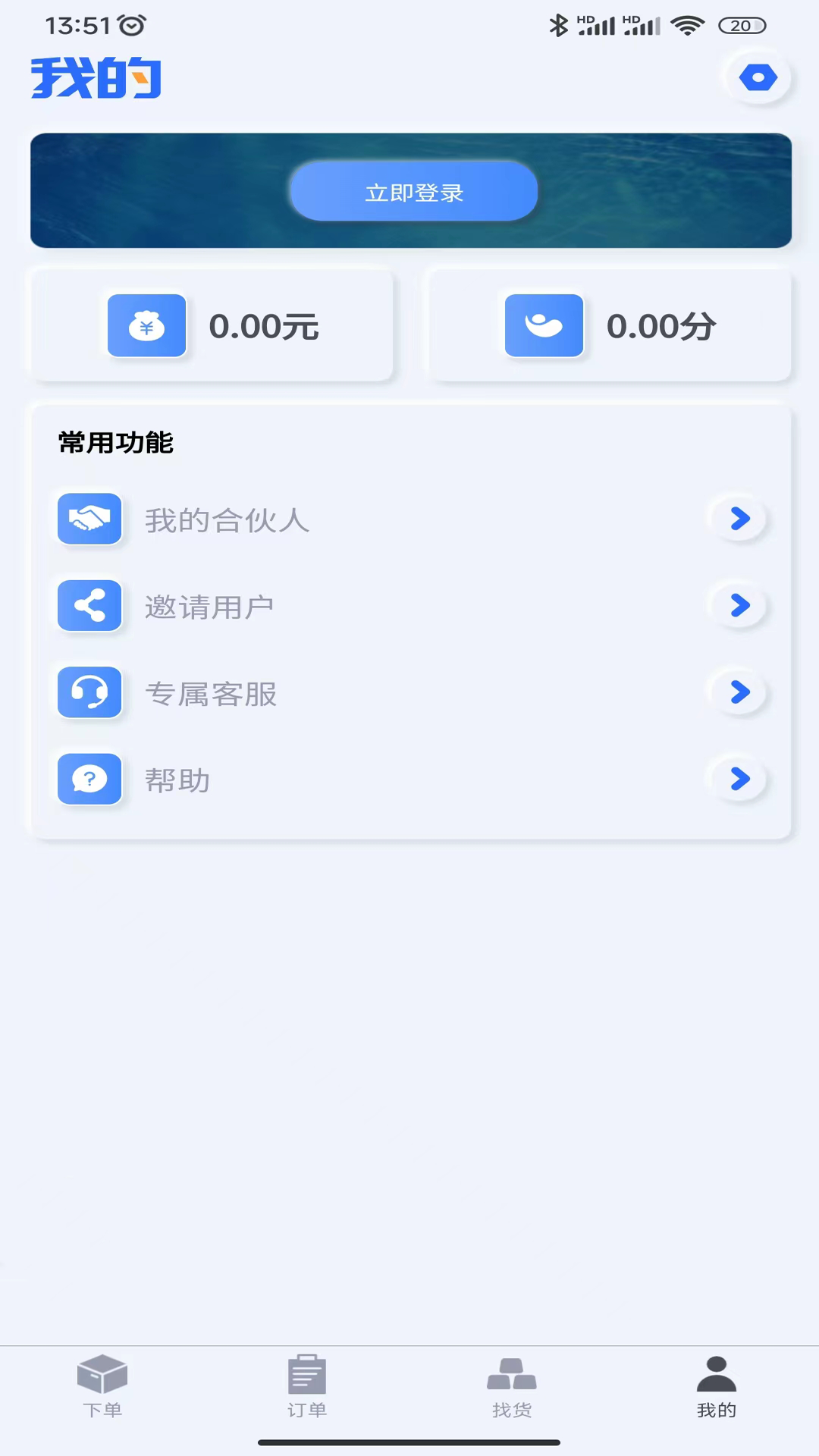Tap the share icon beside 邀请用户
819x1456 pixels.
coord(89,605)
